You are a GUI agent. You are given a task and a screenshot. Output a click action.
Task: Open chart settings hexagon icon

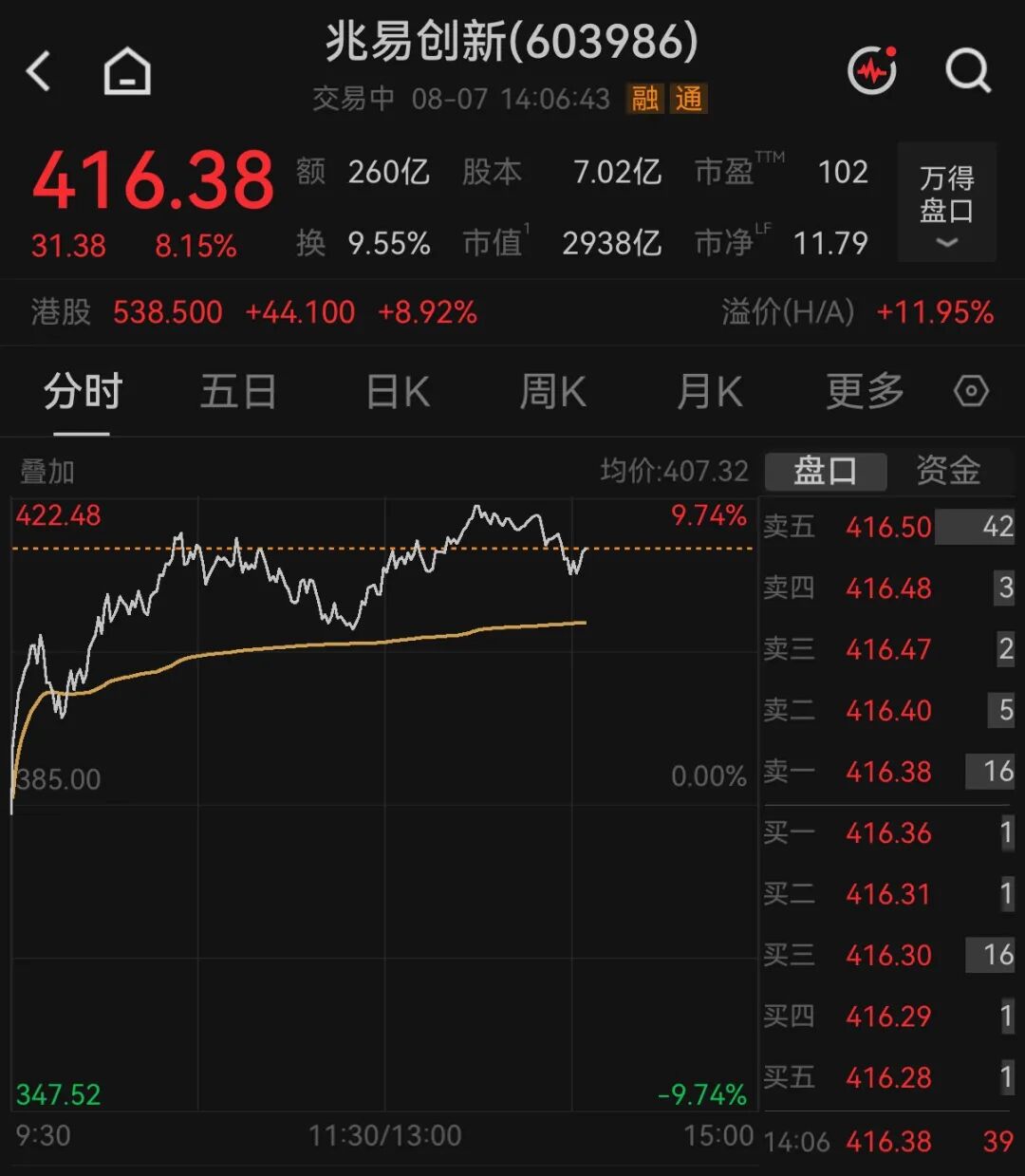[971, 391]
